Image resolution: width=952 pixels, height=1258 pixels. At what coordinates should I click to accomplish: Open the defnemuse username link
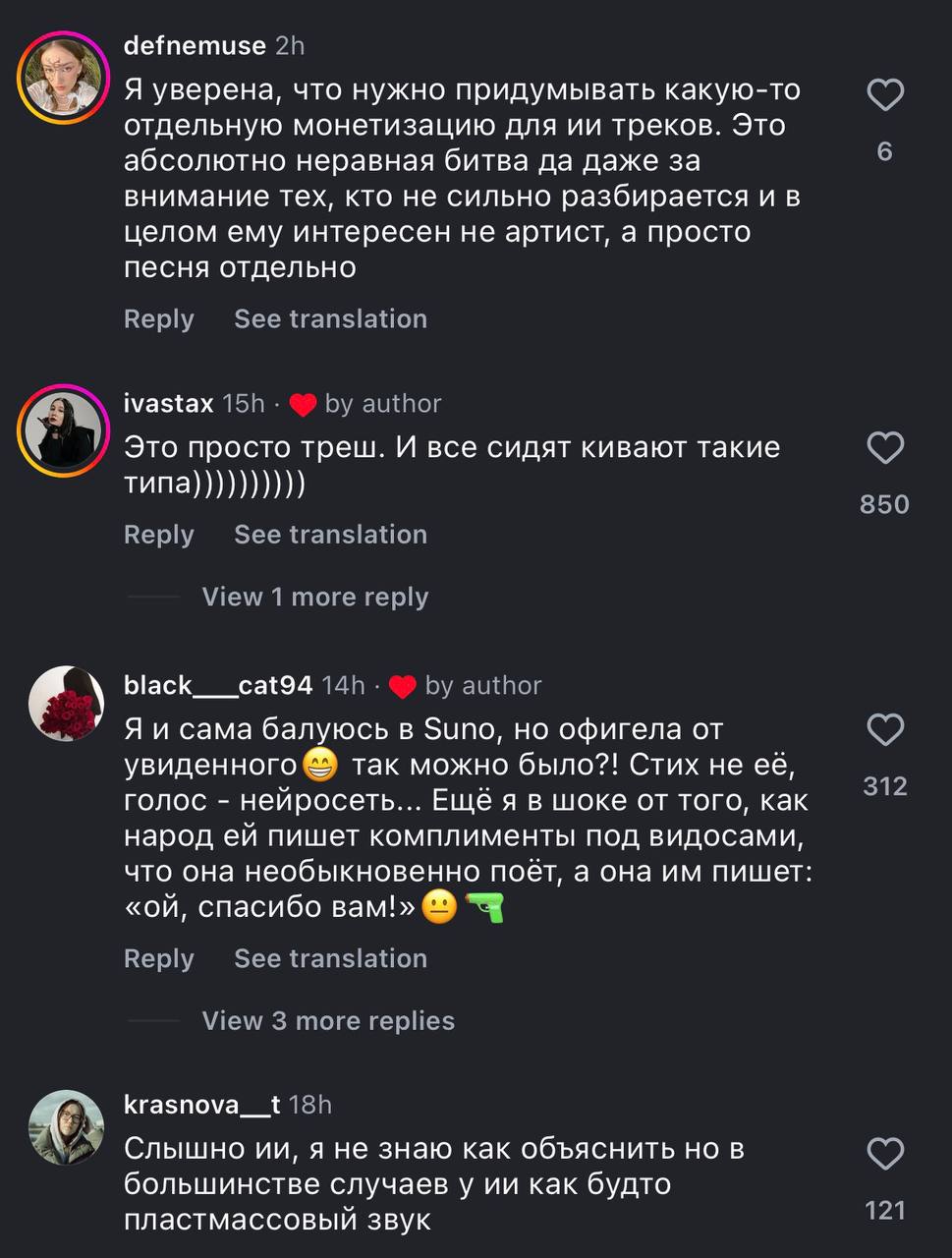(x=195, y=45)
